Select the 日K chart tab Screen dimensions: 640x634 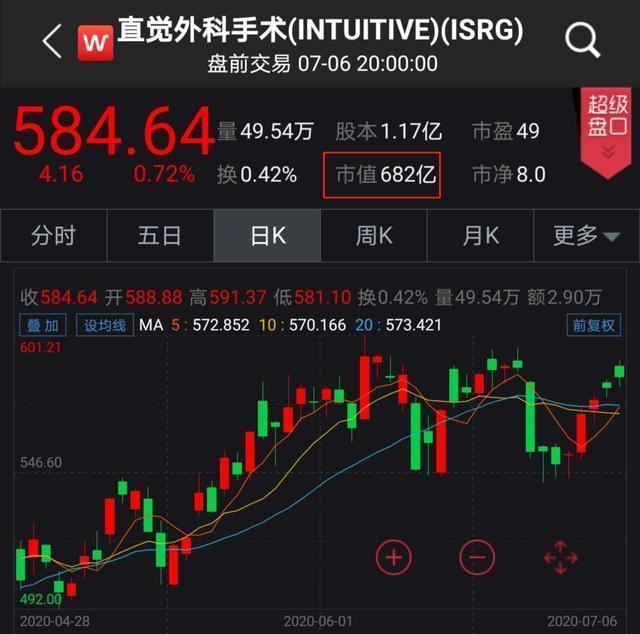click(267, 236)
